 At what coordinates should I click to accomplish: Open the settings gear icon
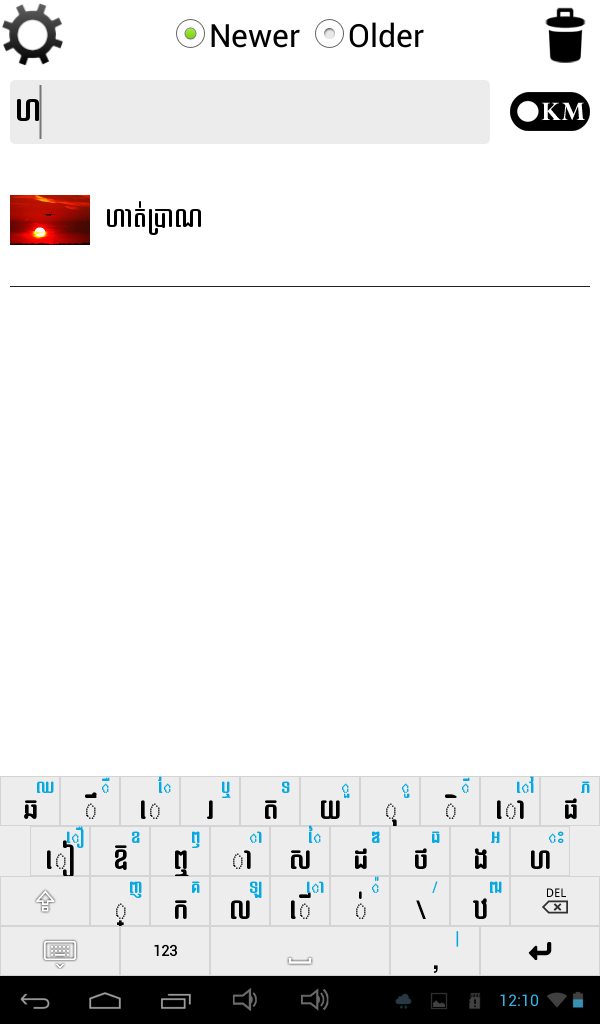coord(33,35)
